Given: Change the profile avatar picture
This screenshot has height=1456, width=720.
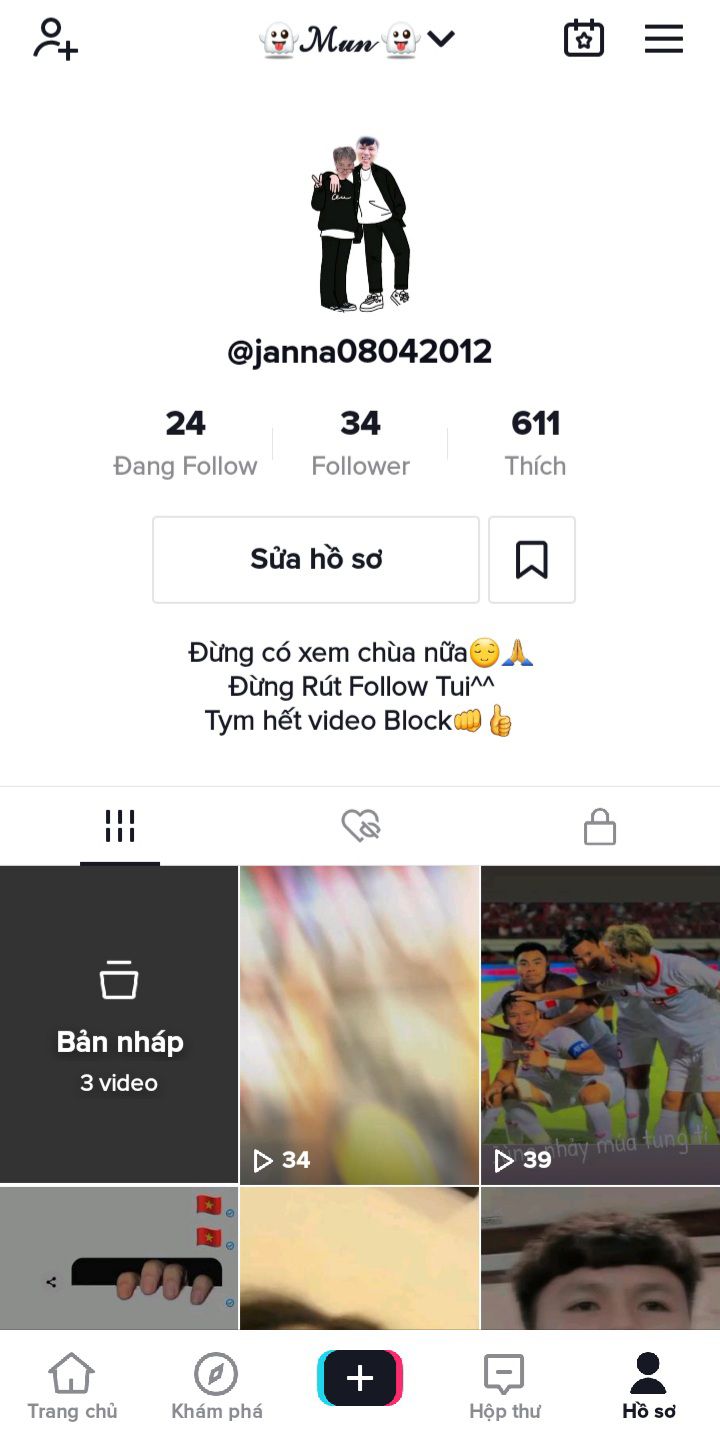Looking at the screenshot, I should click(x=360, y=225).
